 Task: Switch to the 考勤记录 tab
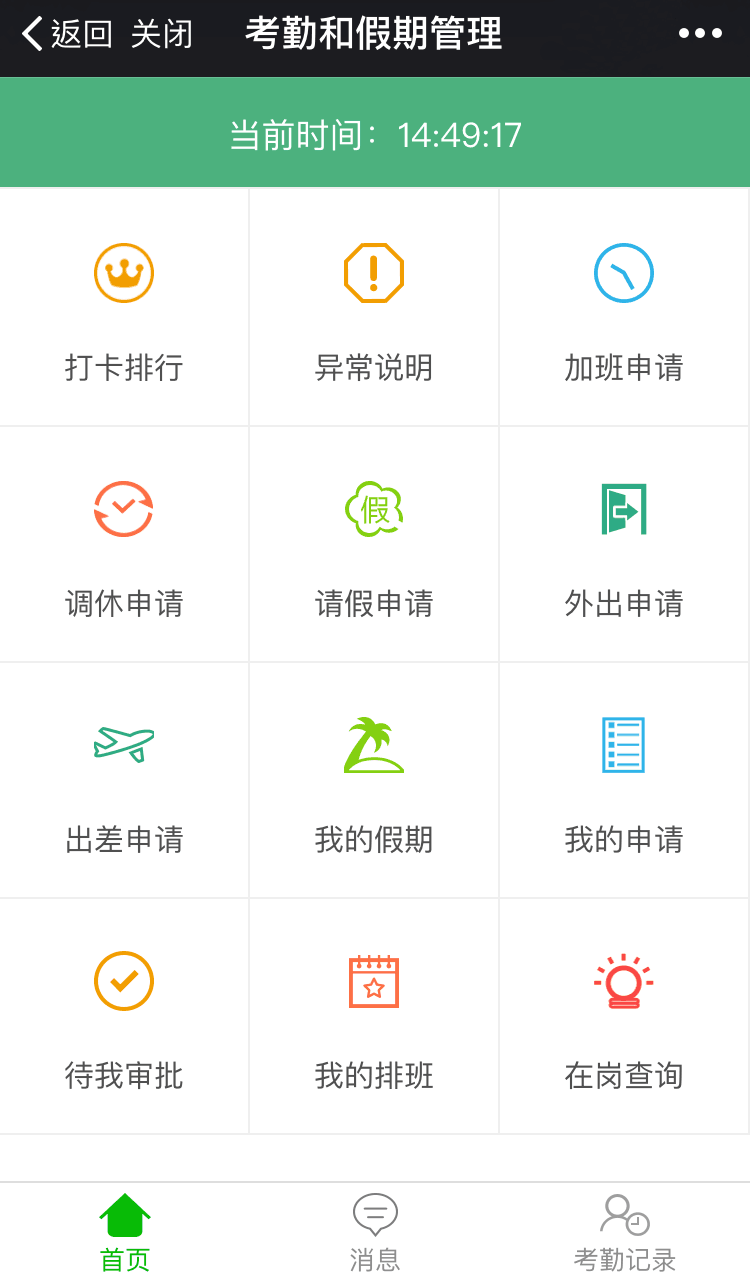pos(625,1233)
